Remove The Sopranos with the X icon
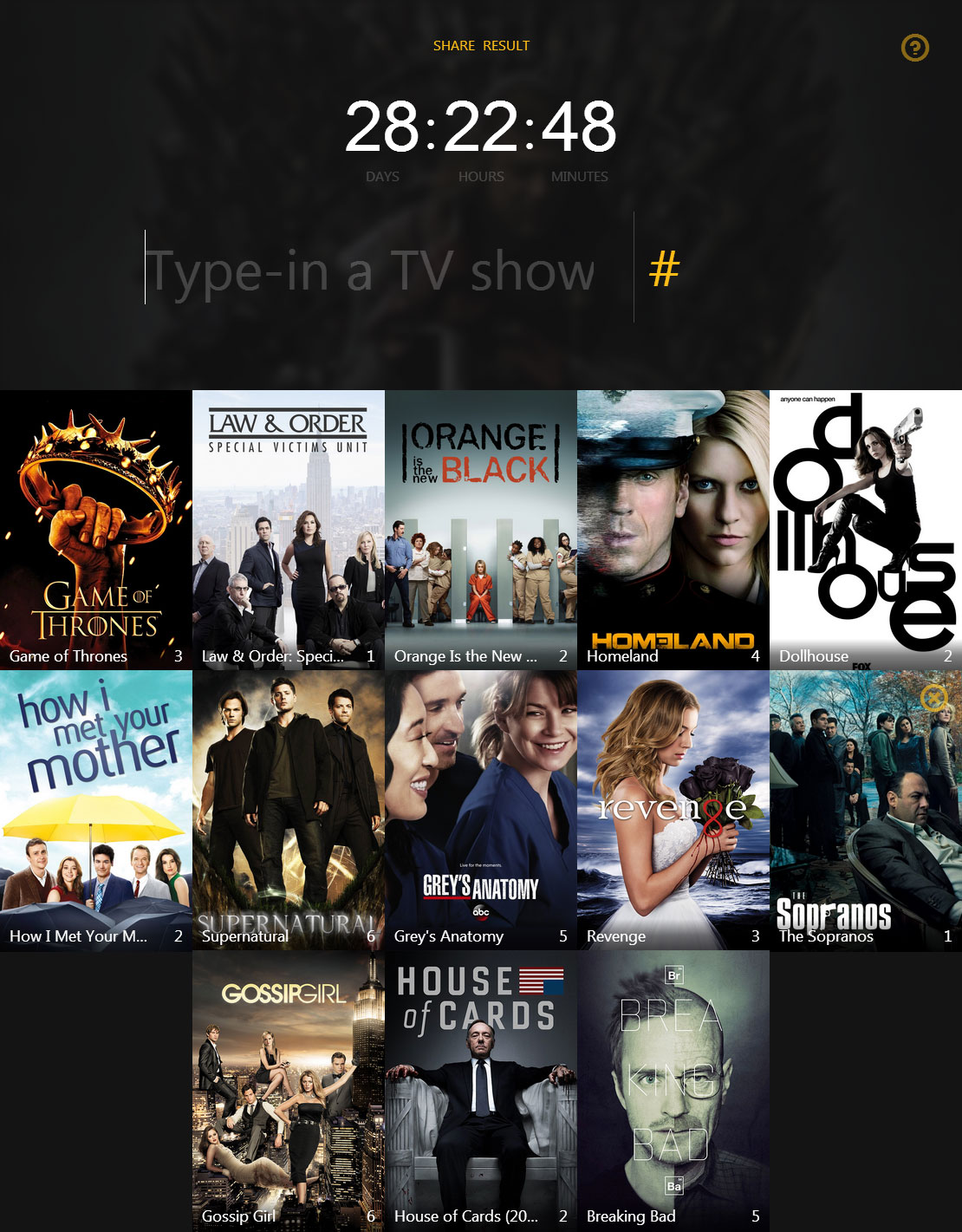This screenshot has width=962, height=1232. (933, 698)
